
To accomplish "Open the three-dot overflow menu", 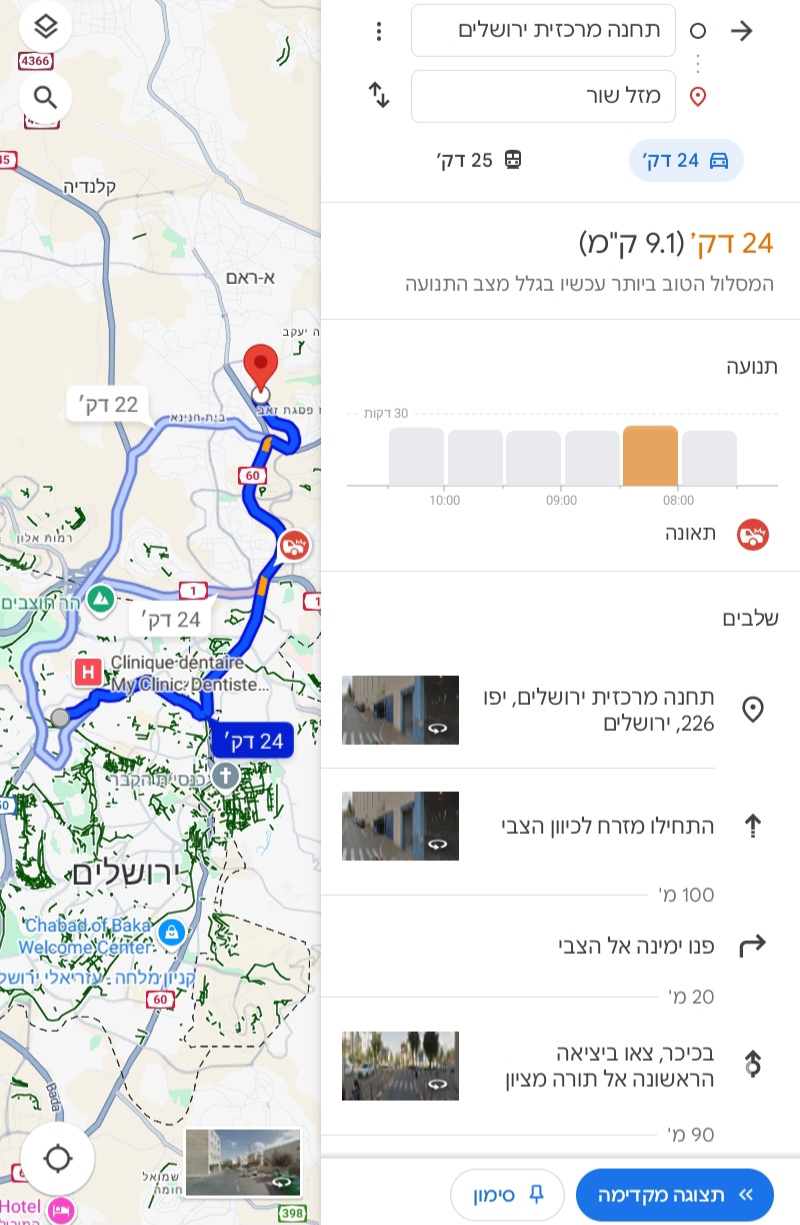I will (x=378, y=32).
